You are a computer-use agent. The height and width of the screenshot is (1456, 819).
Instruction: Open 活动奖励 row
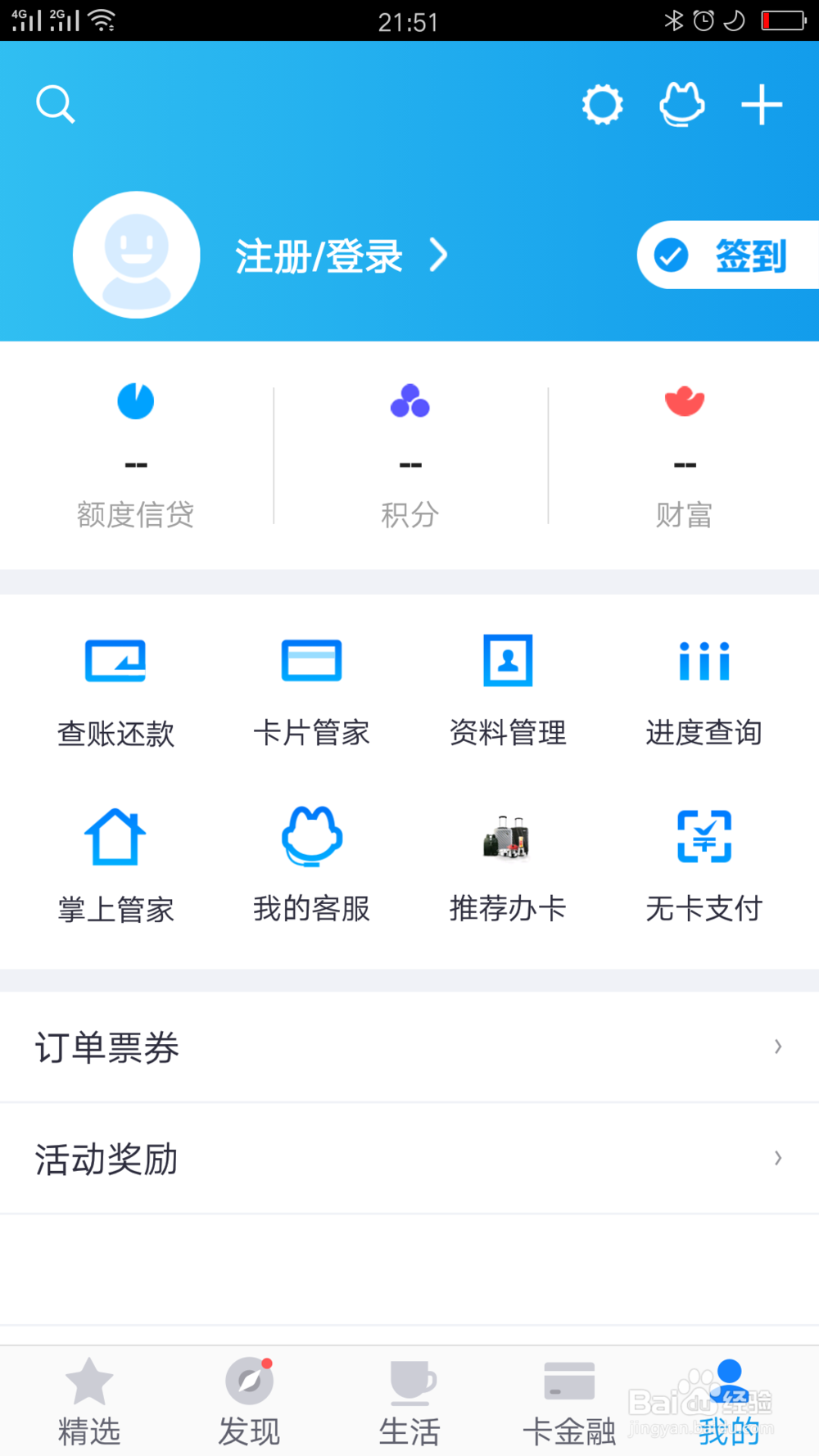pyautogui.click(x=409, y=1159)
